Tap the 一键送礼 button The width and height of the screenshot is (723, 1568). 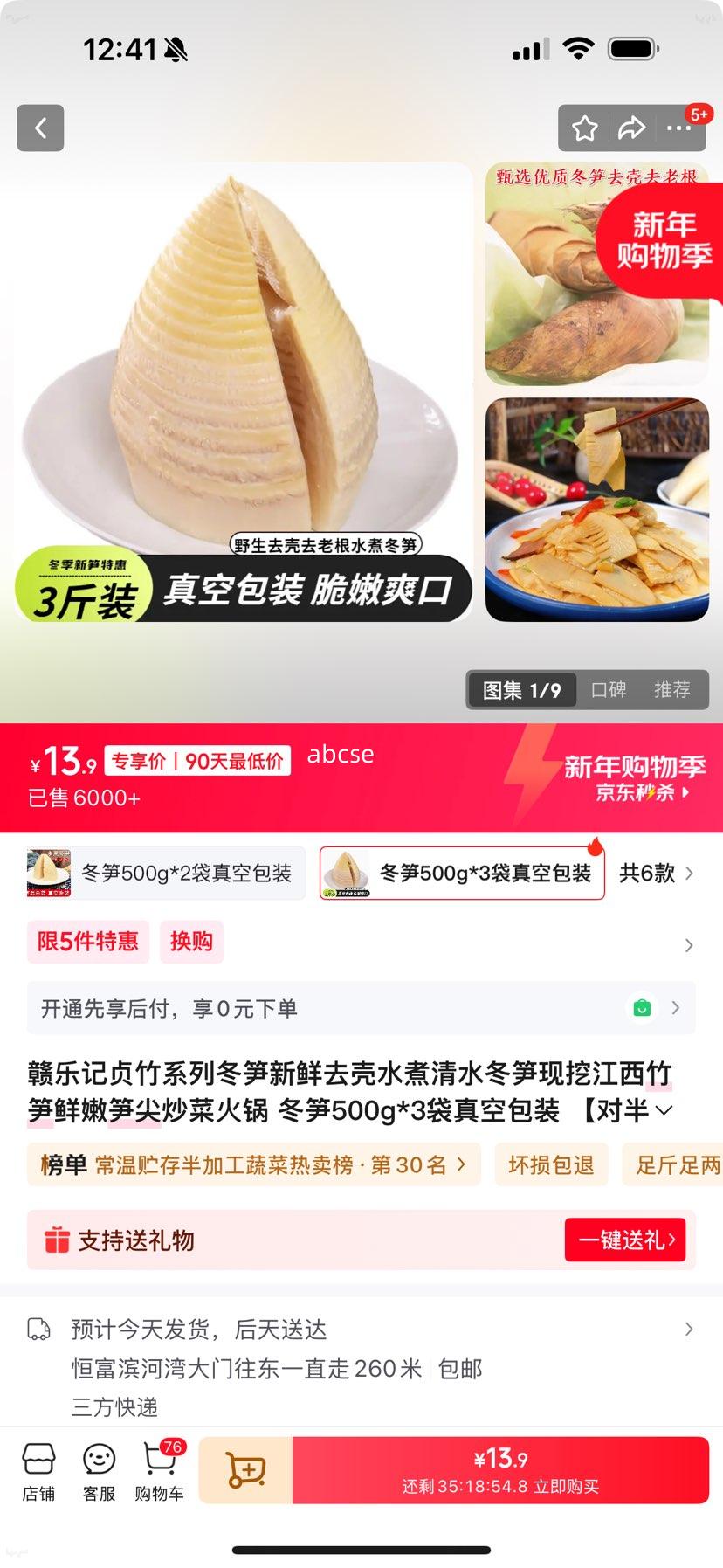pyautogui.click(x=625, y=1240)
